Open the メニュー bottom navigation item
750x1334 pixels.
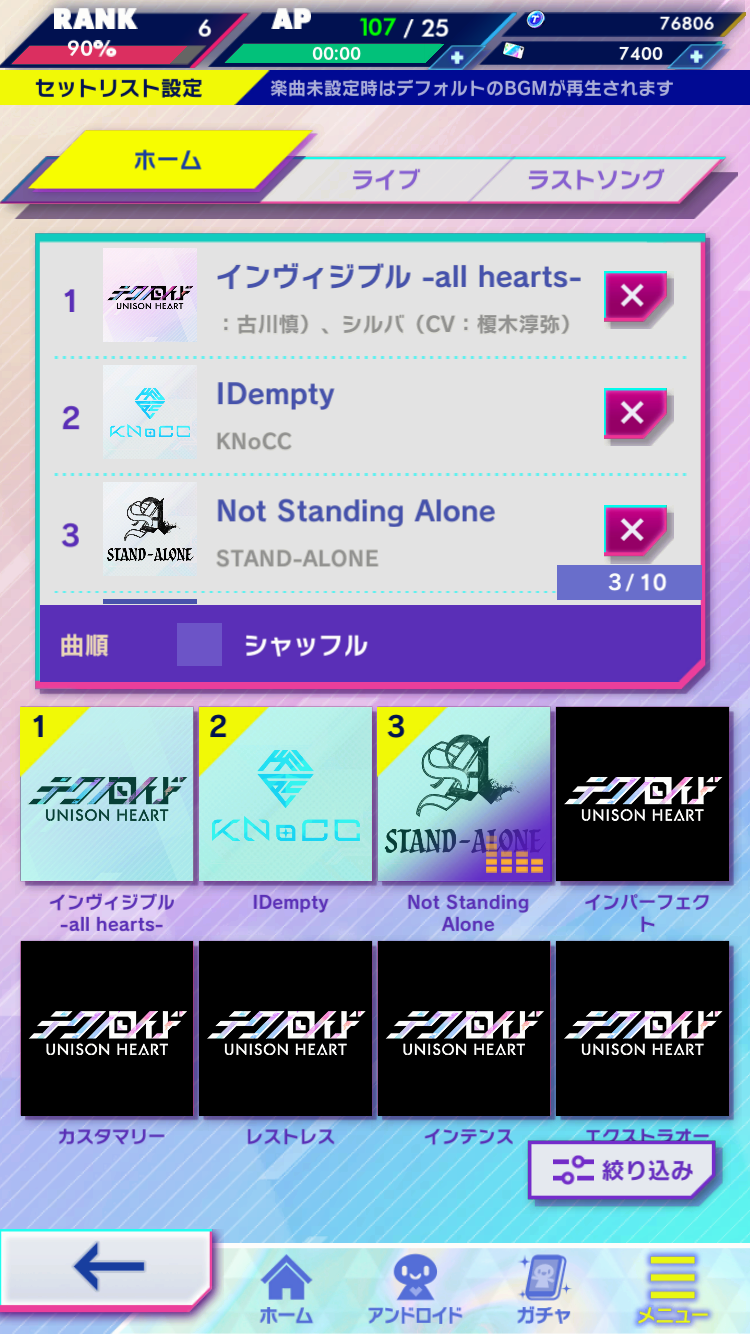point(673,1289)
